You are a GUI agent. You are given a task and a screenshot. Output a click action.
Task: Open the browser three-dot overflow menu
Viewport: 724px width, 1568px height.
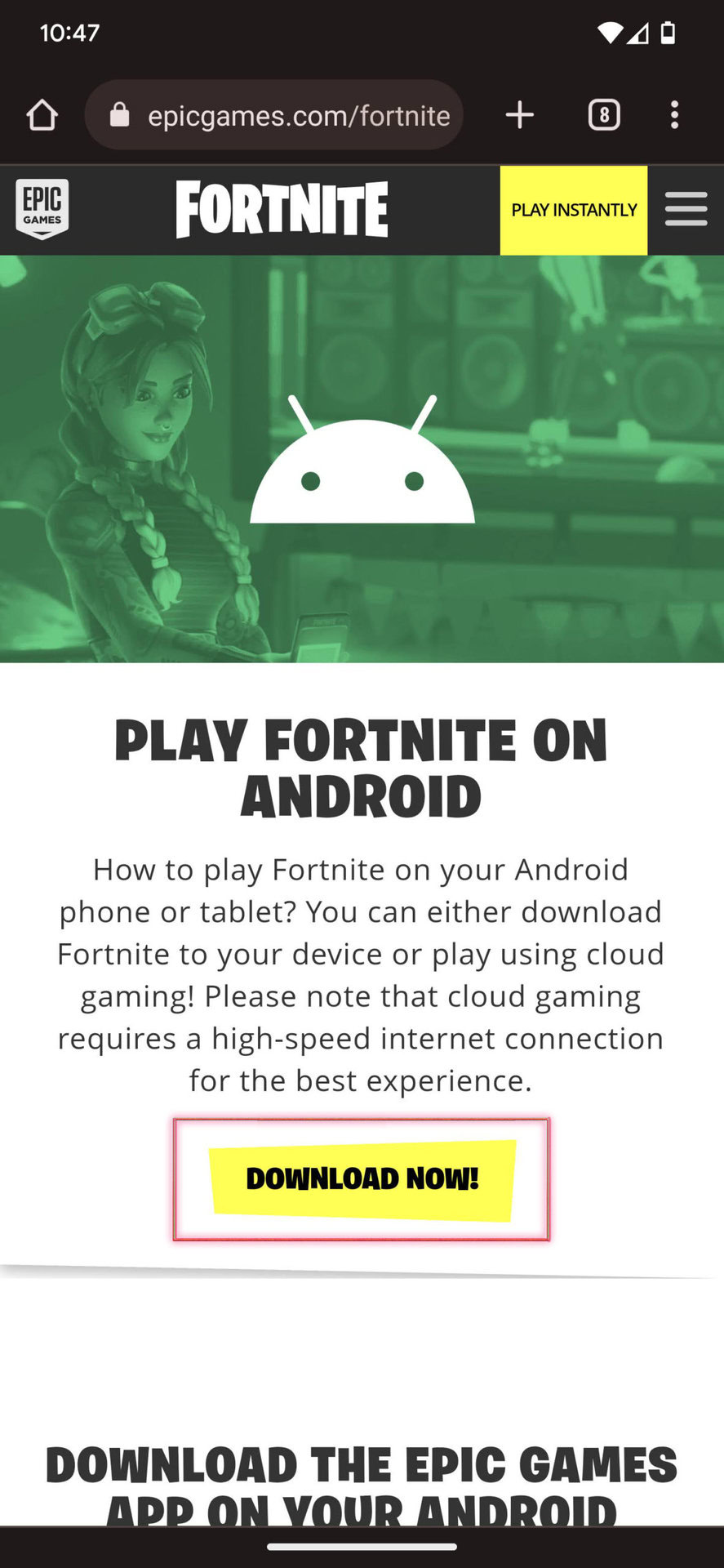[x=674, y=115]
